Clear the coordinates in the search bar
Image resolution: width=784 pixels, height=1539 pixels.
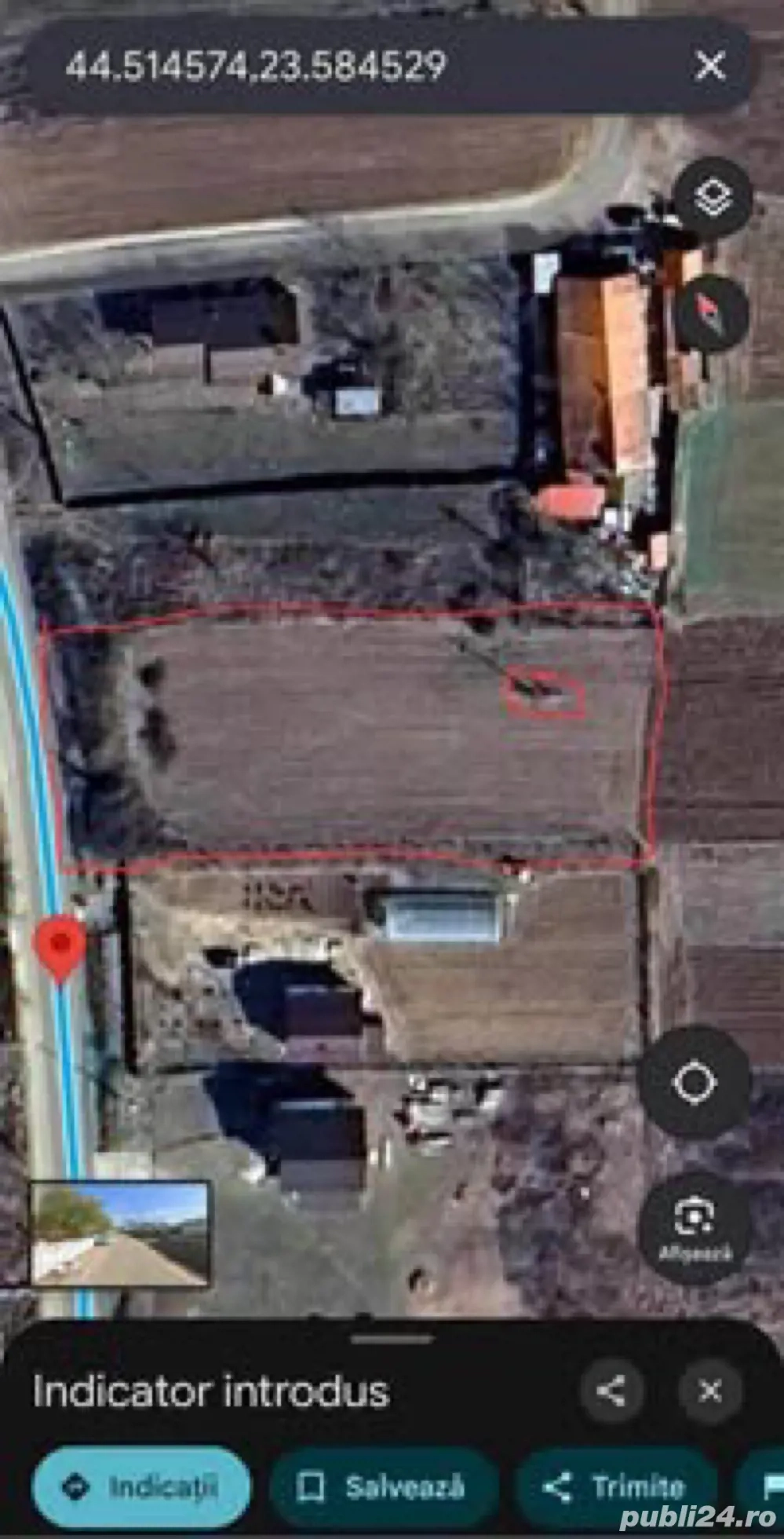point(709,65)
